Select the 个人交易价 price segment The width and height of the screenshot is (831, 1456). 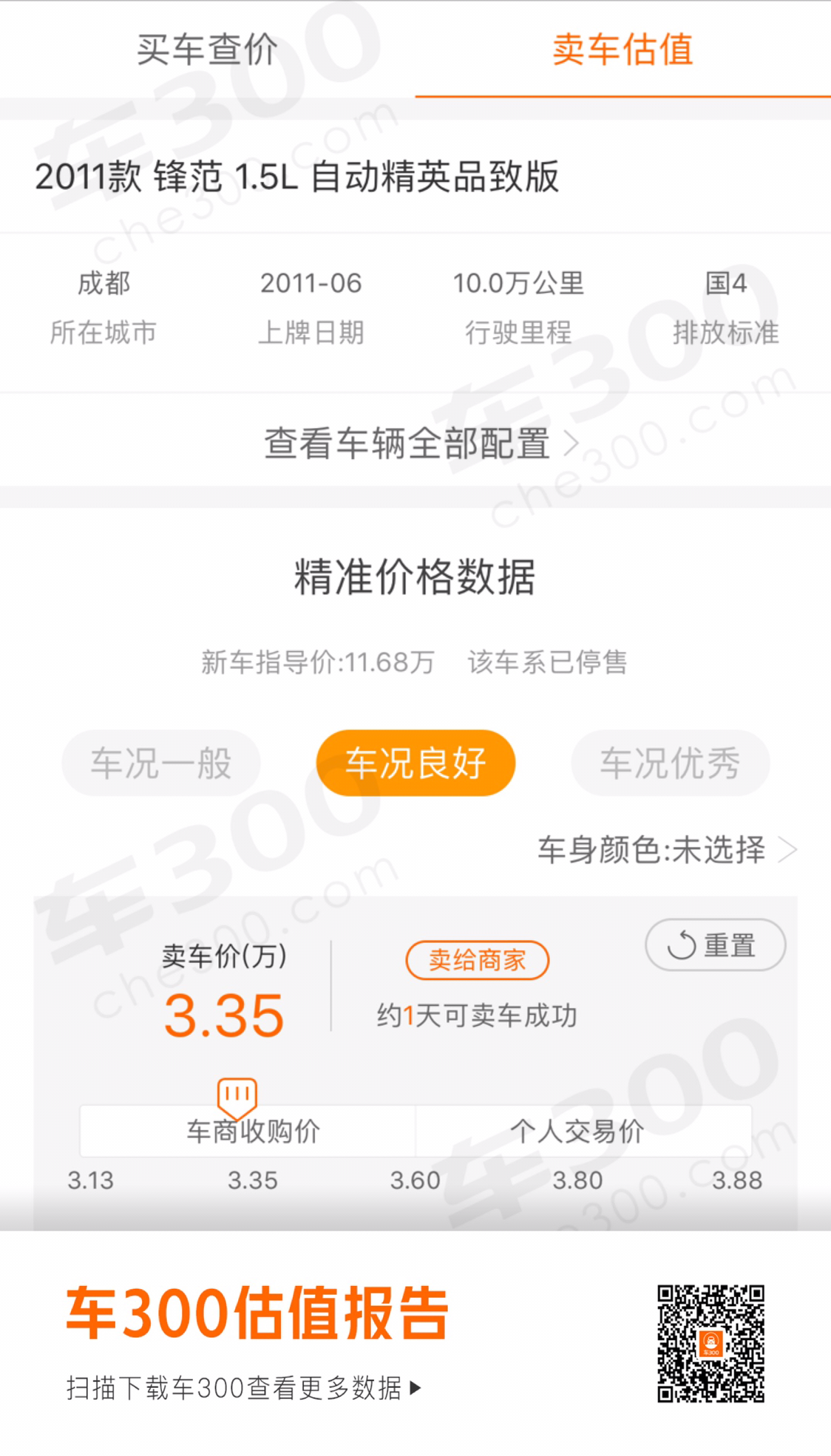click(577, 1132)
